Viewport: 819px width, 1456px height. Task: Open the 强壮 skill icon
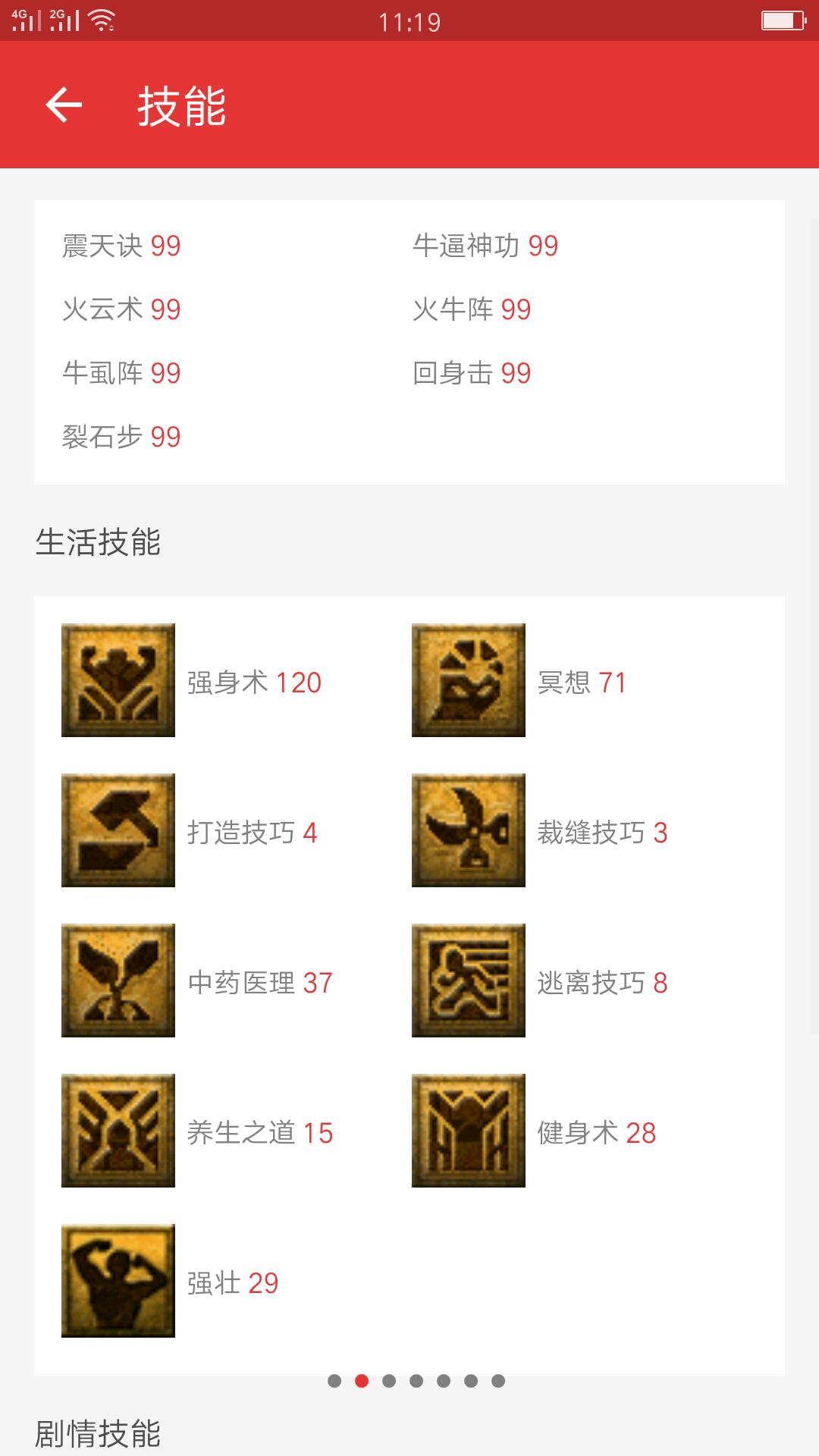point(118,1281)
